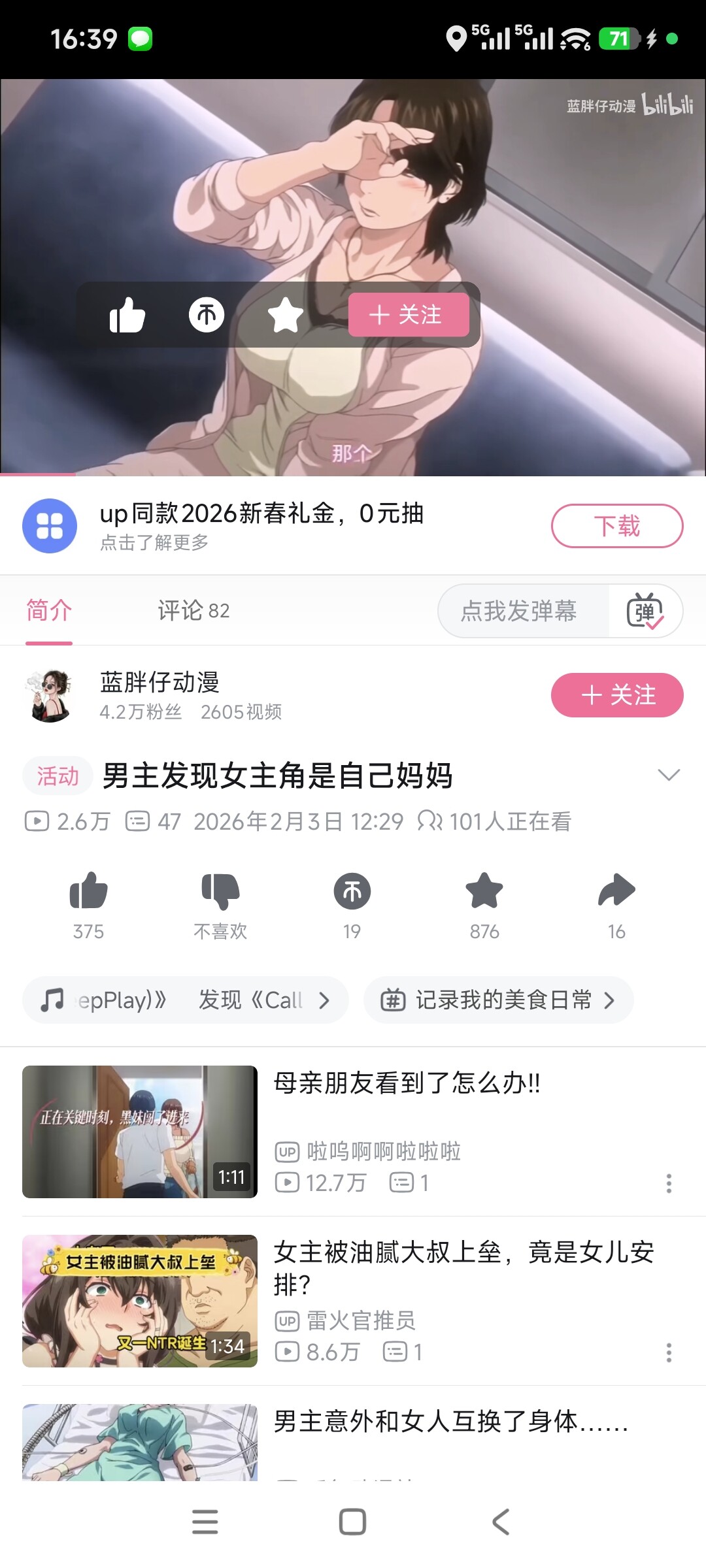Mark the video as 不喜欢

point(220,892)
